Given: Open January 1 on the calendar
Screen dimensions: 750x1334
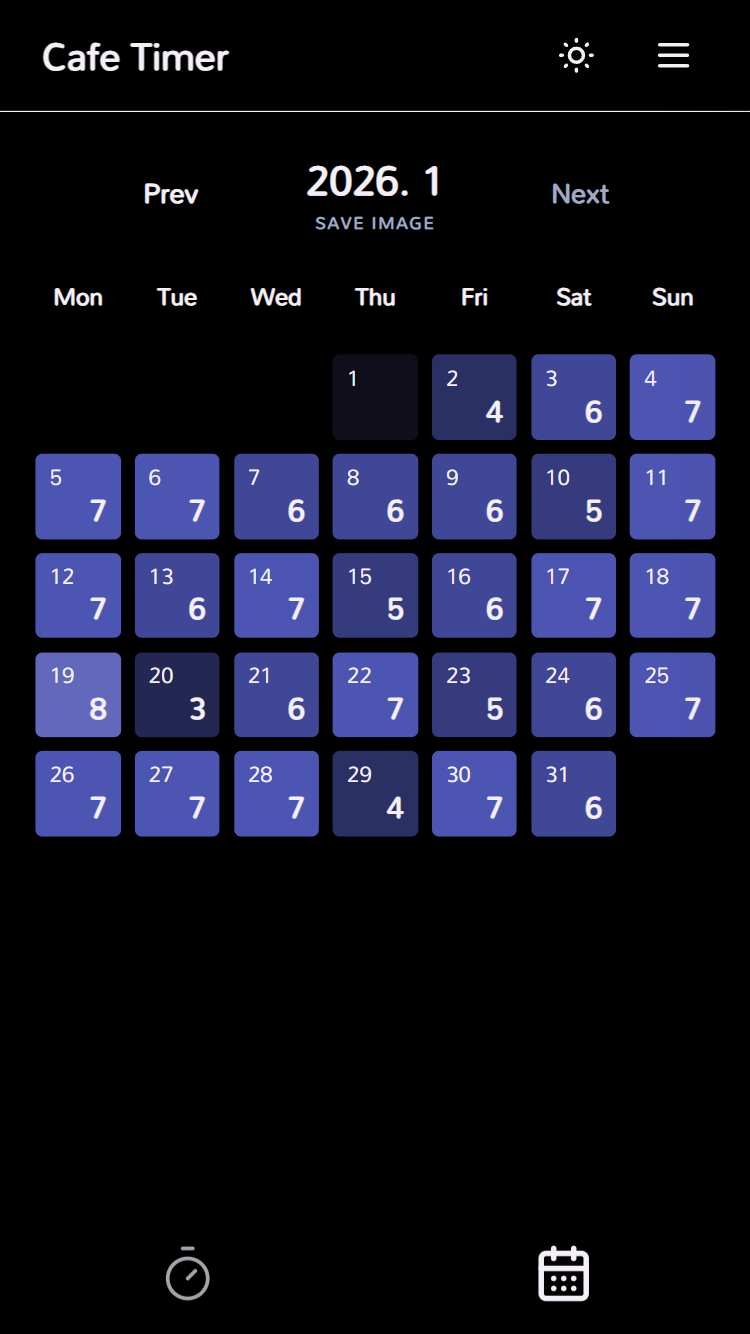Looking at the screenshot, I should pos(375,397).
